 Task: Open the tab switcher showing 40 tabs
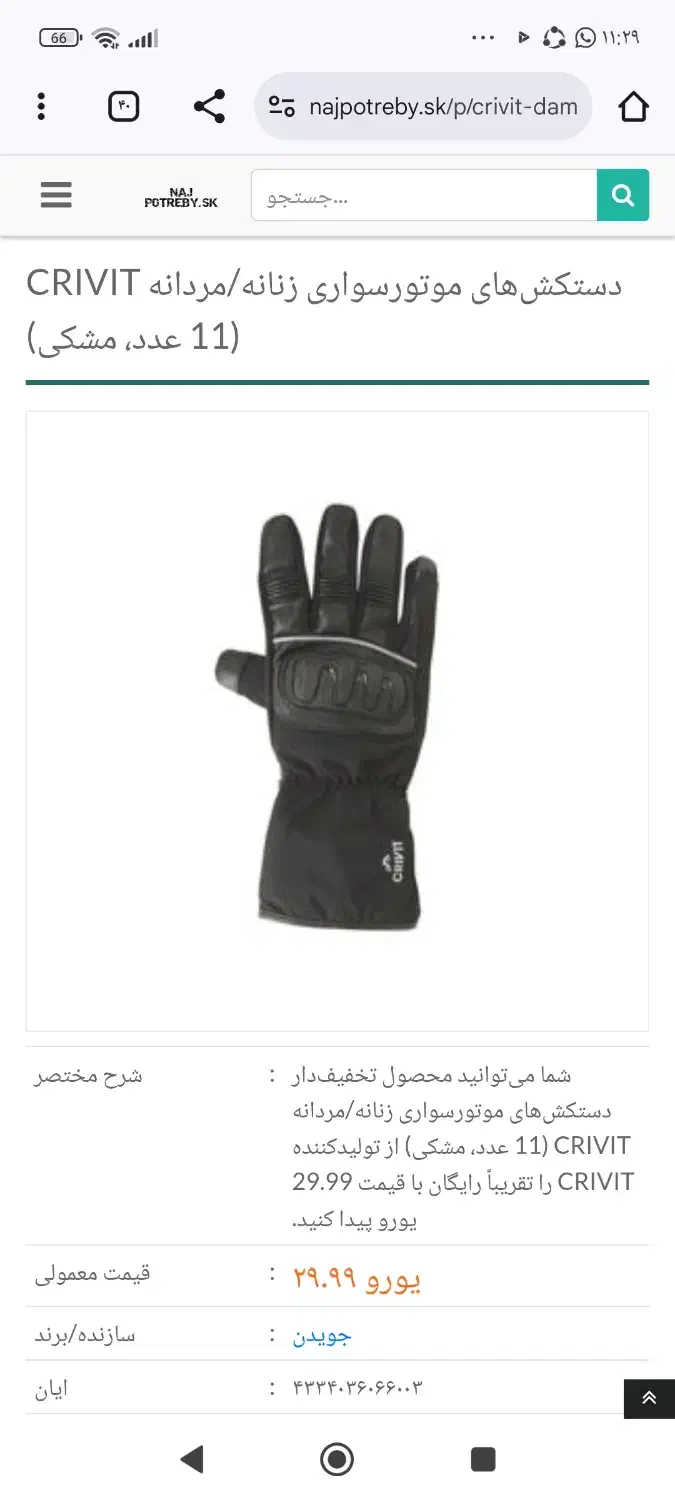tap(123, 106)
